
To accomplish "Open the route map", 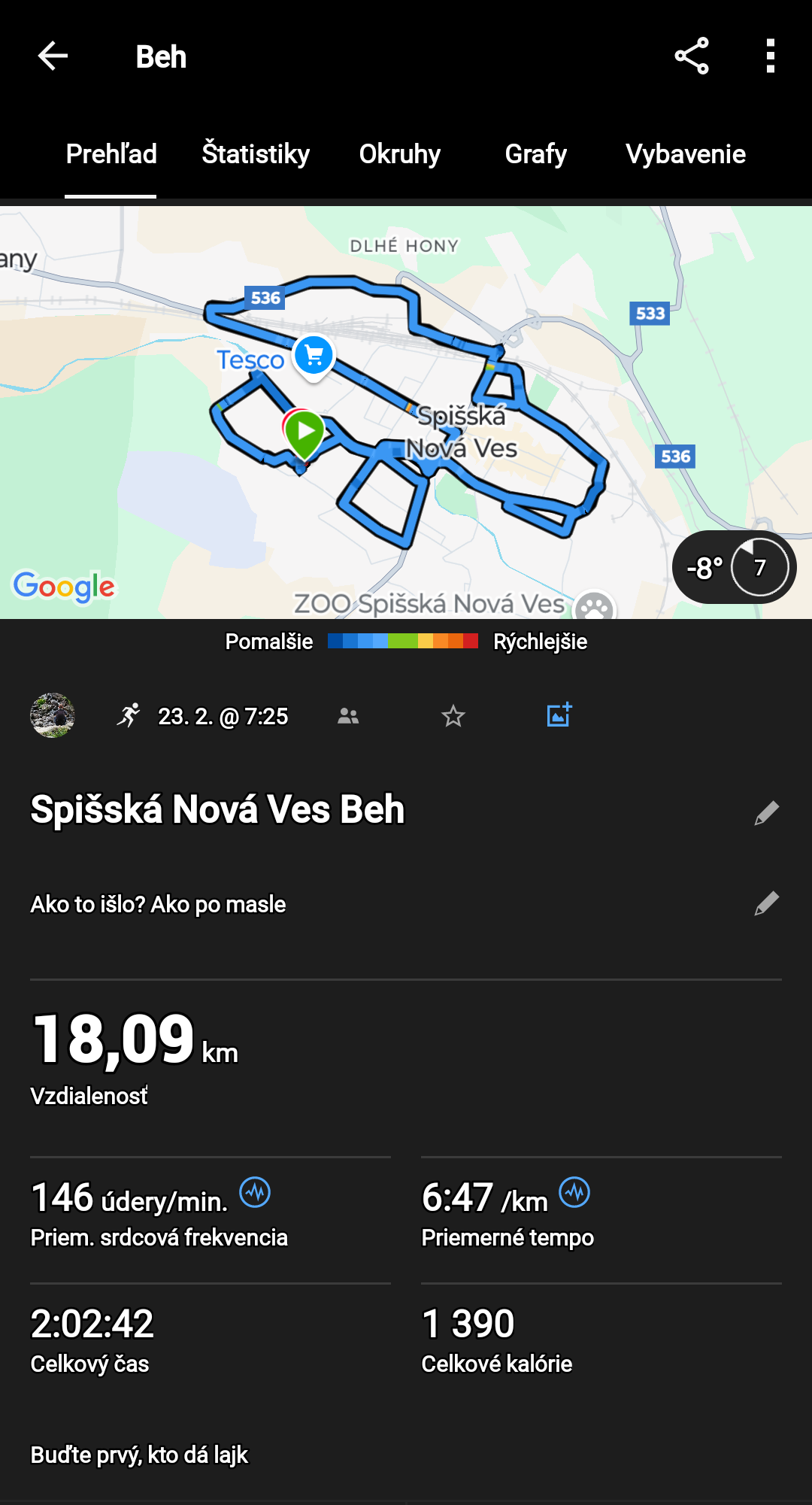I will pyautogui.click(x=406, y=412).
